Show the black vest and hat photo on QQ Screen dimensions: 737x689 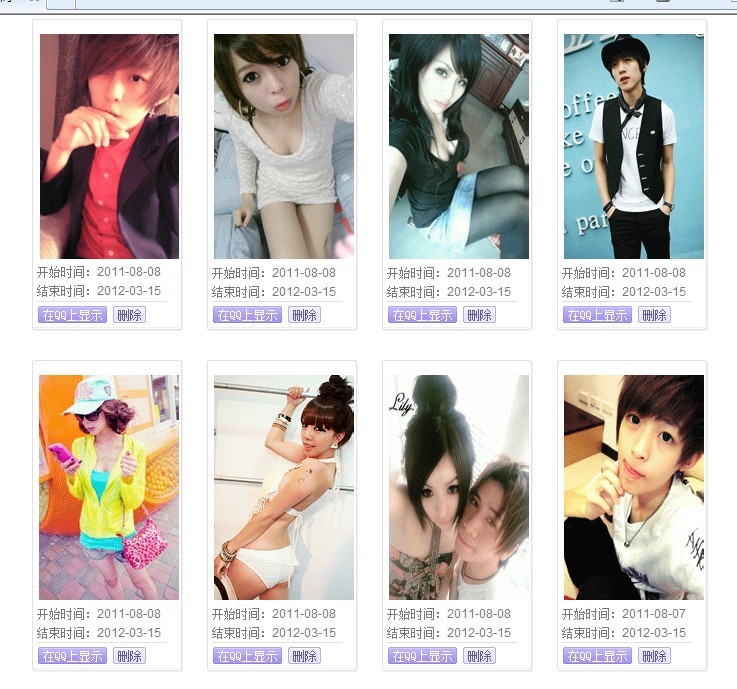click(x=597, y=315)
